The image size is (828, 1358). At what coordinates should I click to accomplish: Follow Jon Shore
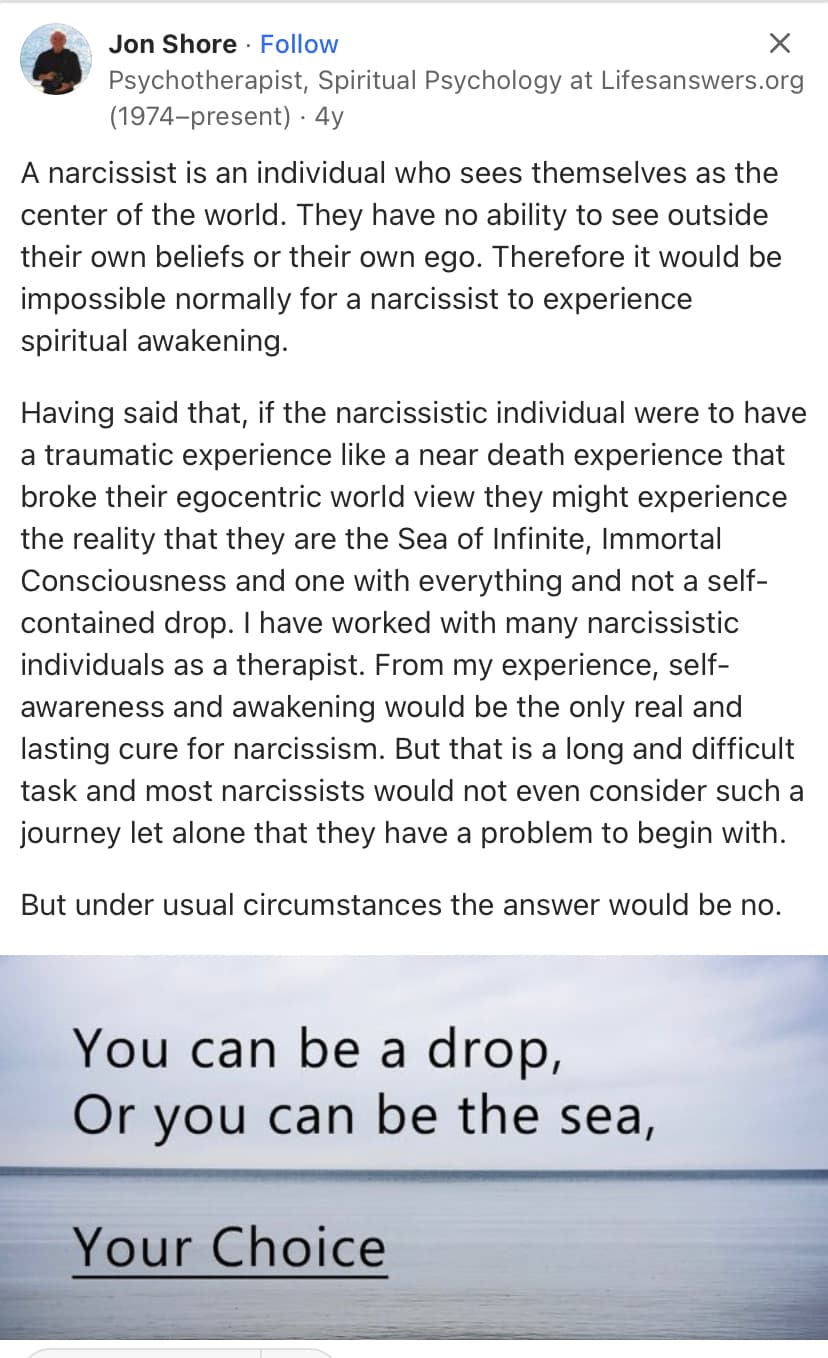(299, 44)
